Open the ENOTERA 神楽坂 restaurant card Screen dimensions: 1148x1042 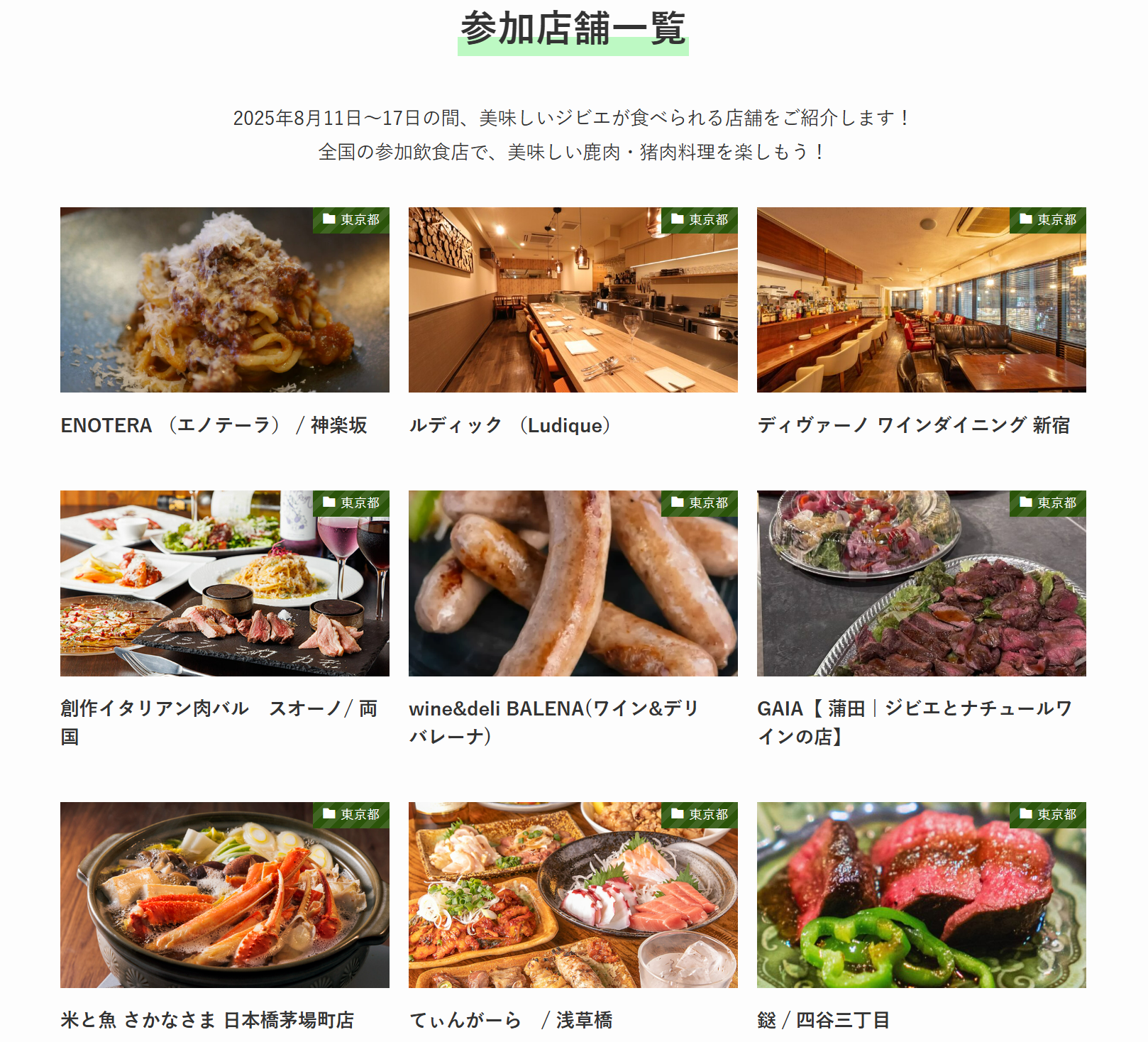tap(224, 300)
